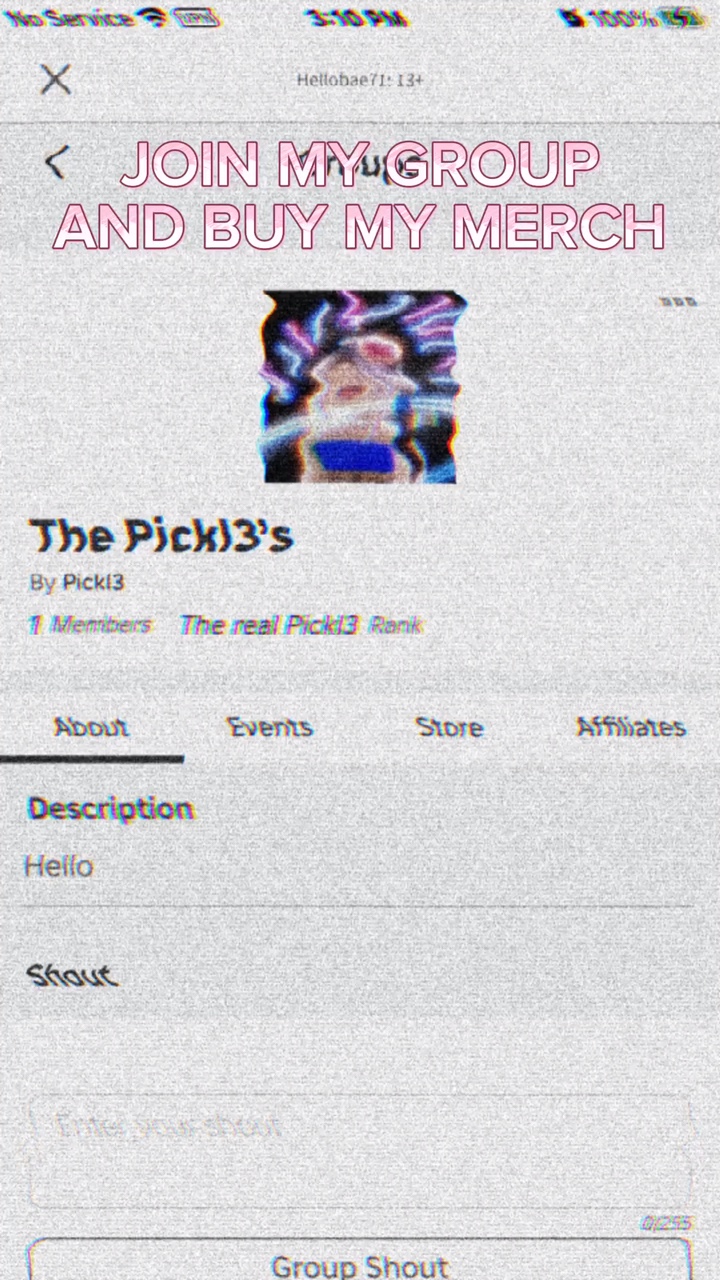The height and width of the screenshot is (1280, 720).
Task: Tap the group name 'The Pickl3's'
Action: point(162,537)
